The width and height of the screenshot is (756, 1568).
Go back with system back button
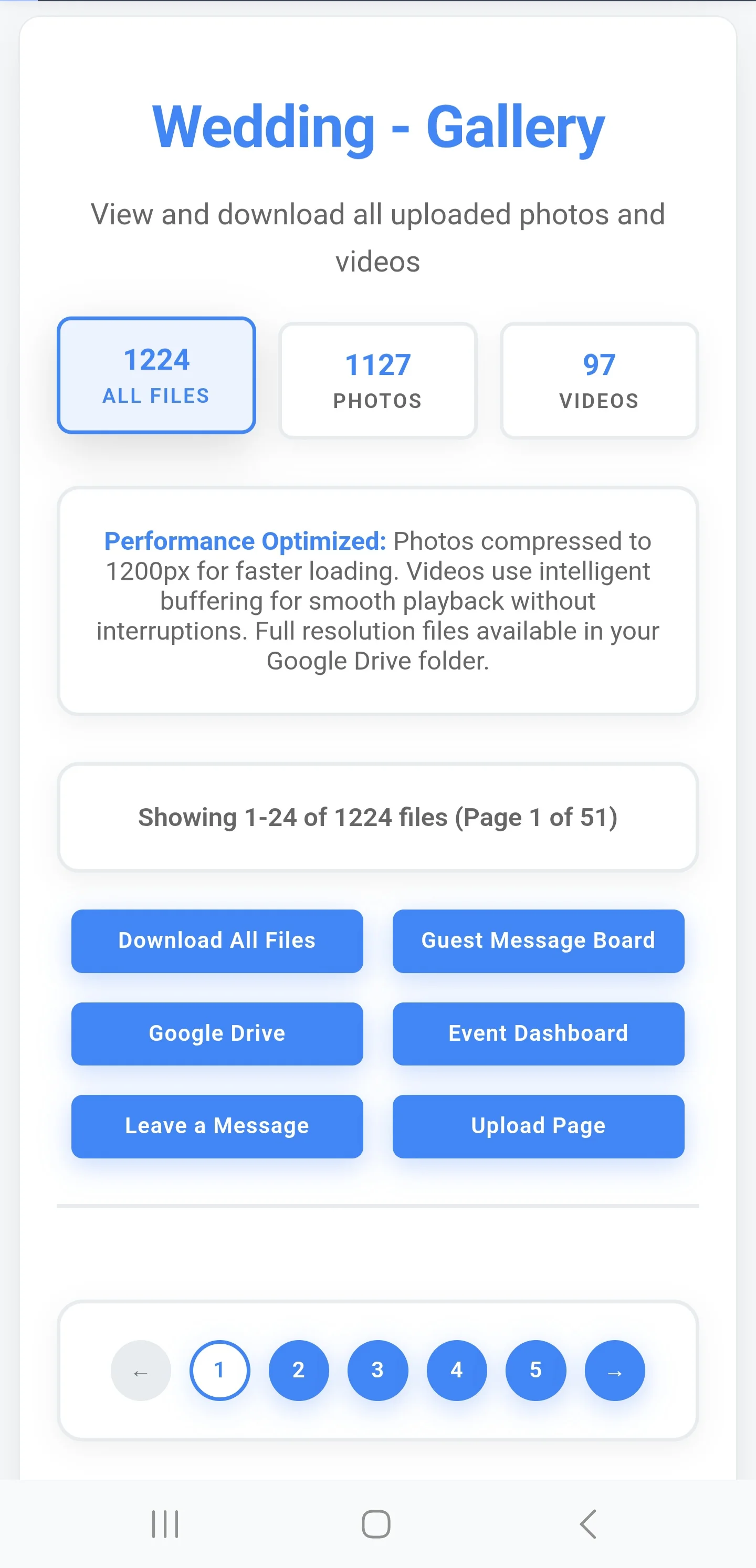coord(588,1524)
